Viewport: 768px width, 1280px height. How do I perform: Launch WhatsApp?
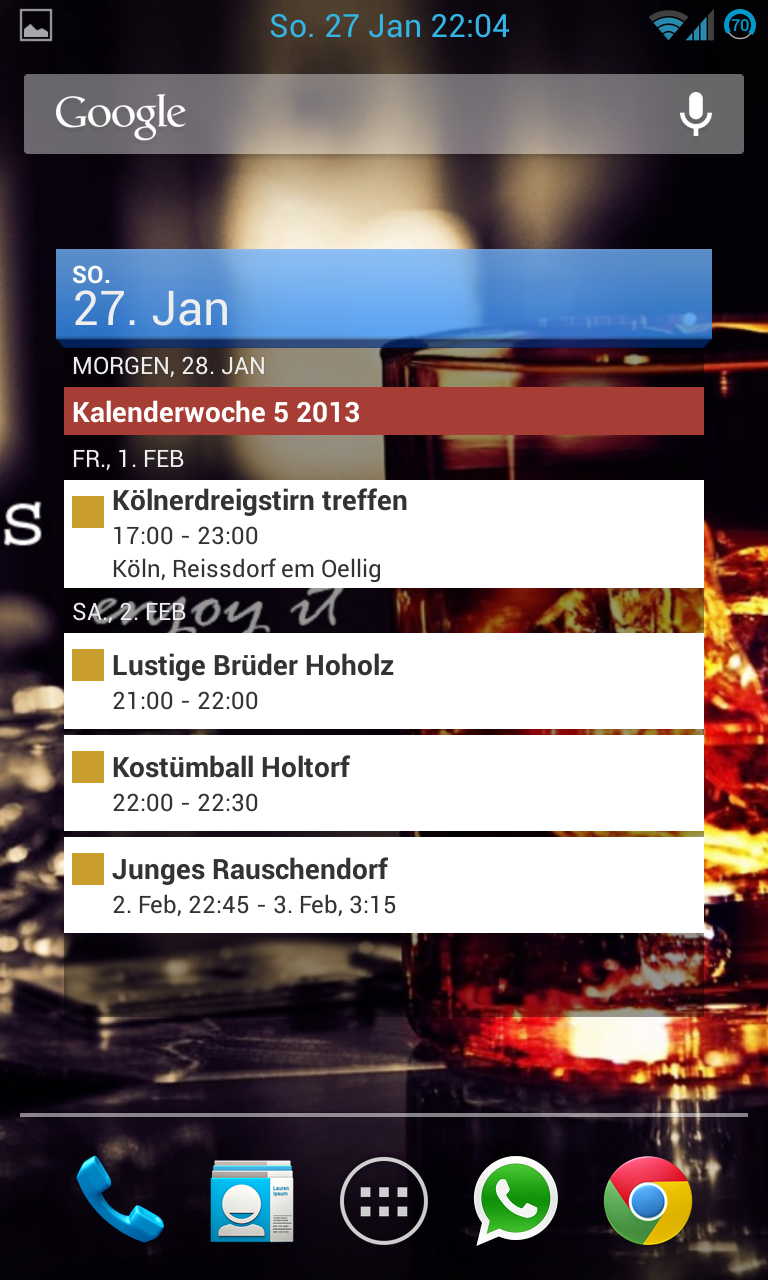516,1200
